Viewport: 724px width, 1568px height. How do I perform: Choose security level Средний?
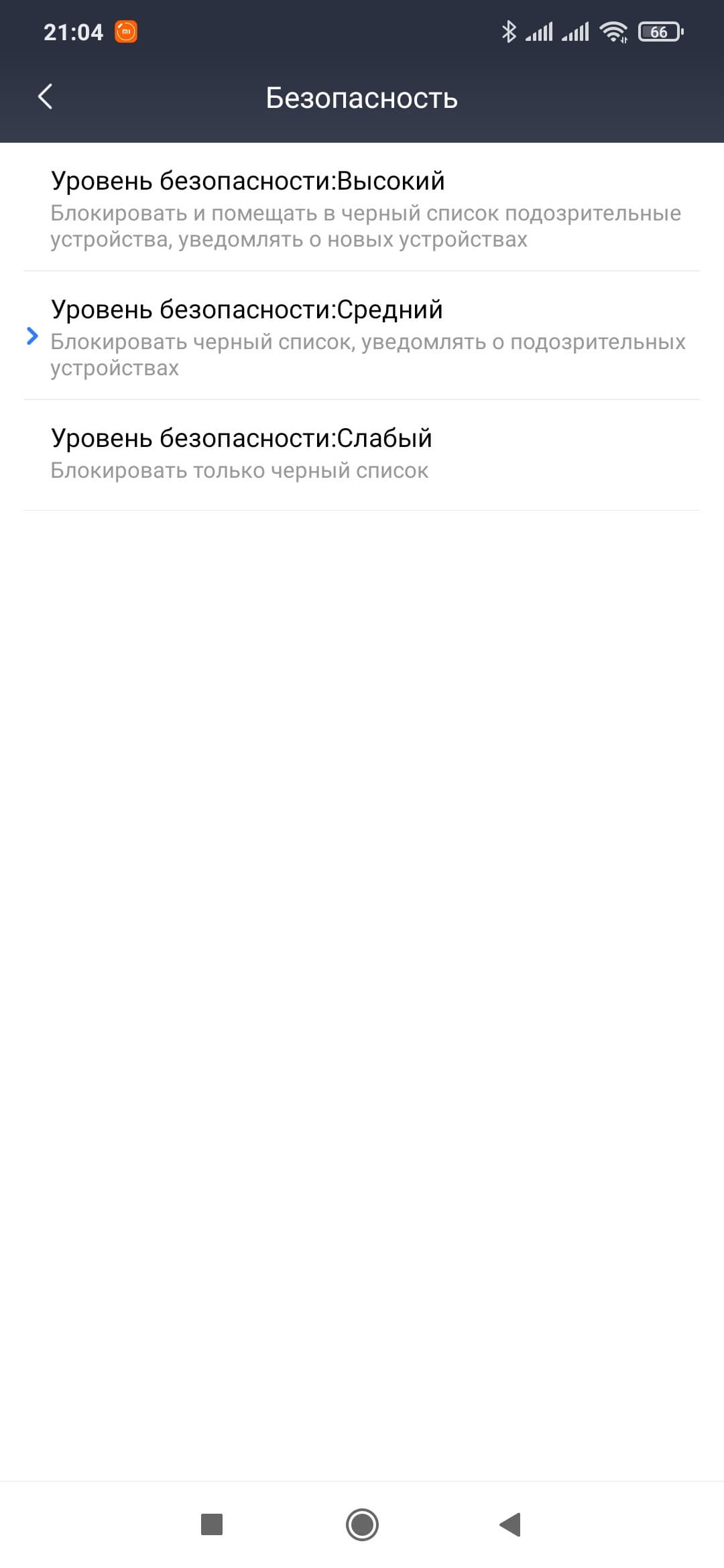tap(362, 336)
